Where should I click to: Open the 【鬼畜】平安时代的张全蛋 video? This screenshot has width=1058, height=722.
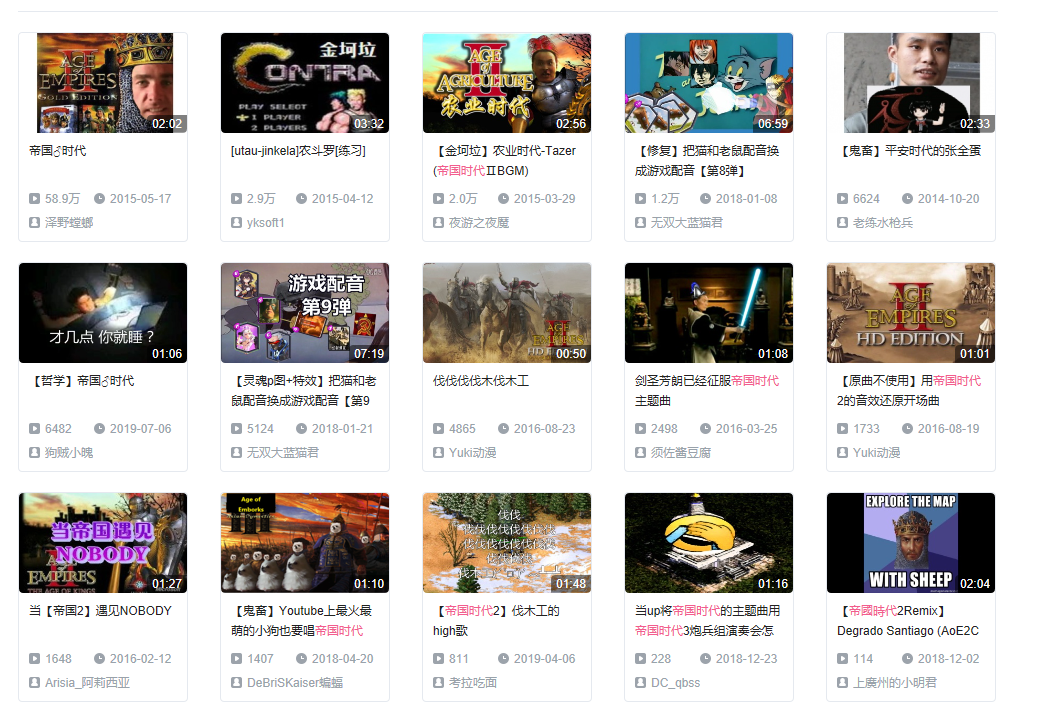(x=911, y=83)
